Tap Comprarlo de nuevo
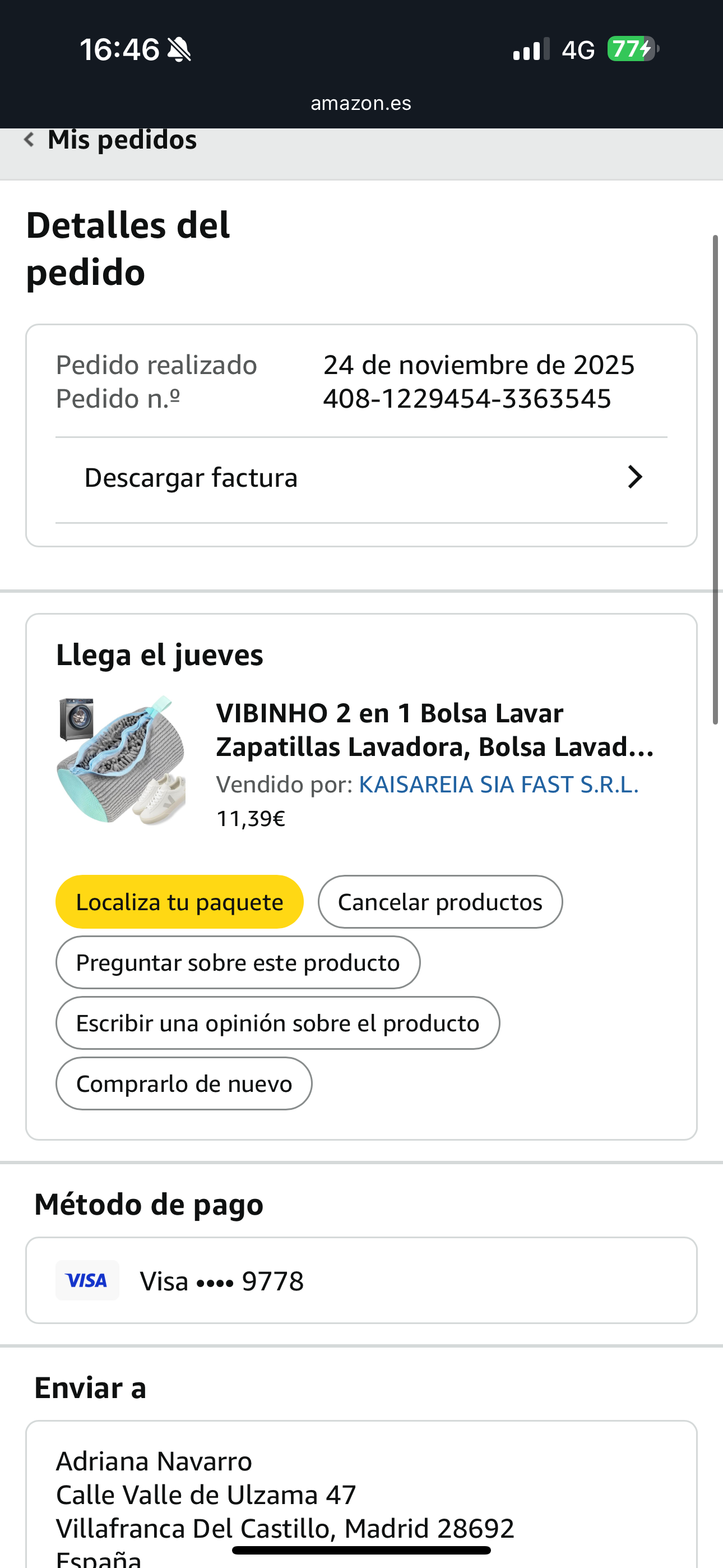 pos(184,1084)
